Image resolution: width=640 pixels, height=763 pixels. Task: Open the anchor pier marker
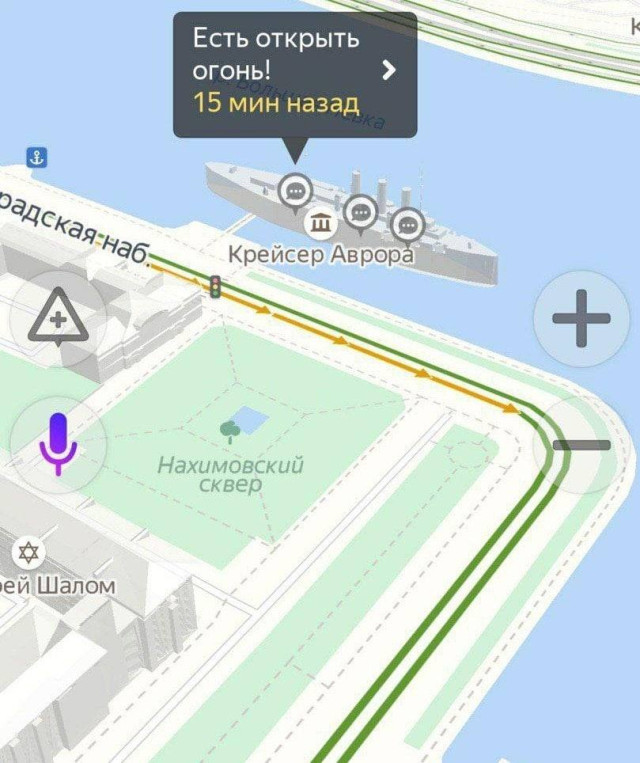tap(37, 157)
